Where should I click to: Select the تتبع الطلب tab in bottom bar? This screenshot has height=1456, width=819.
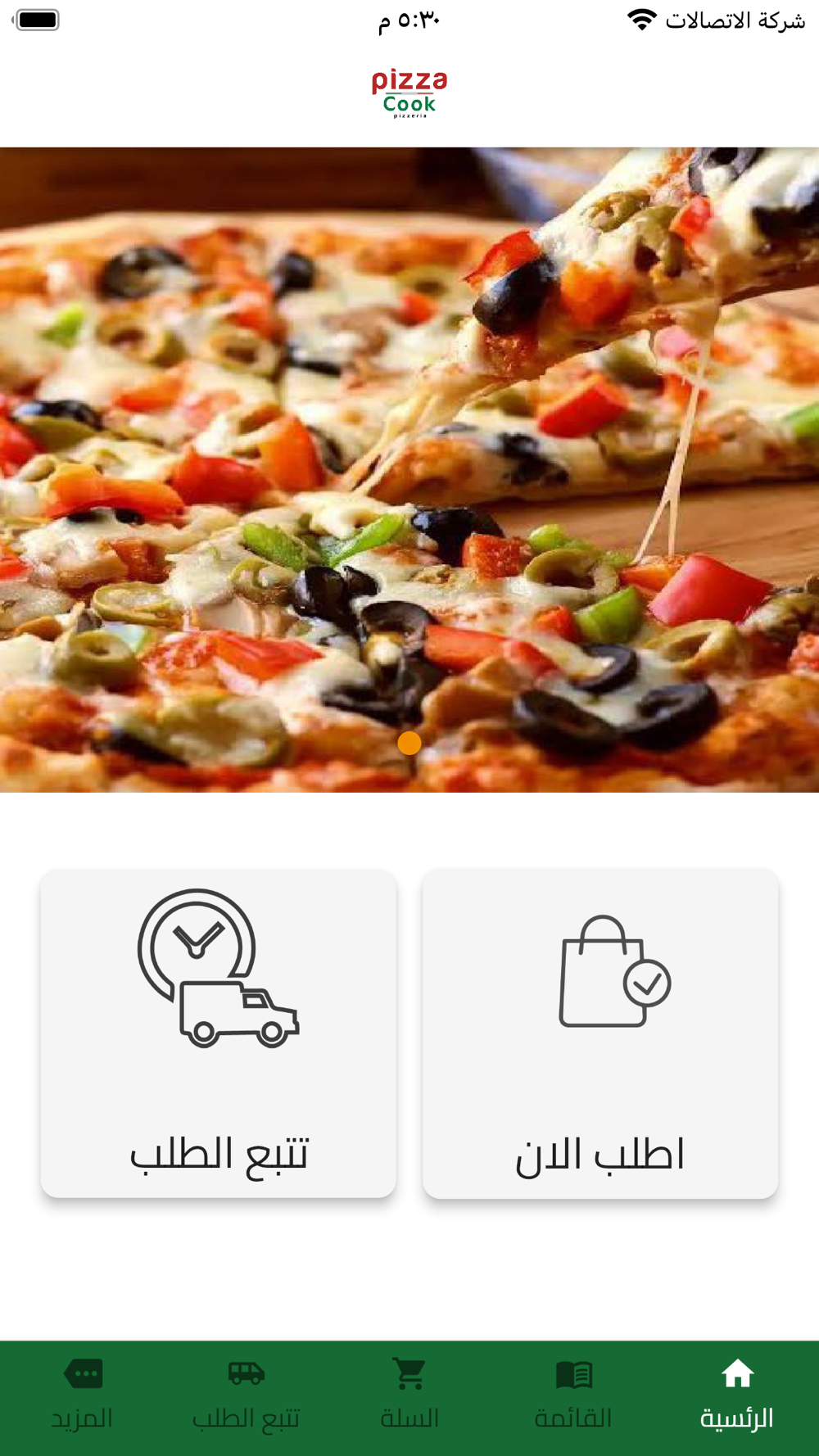pyautogui.click(x=246, y=1398)
